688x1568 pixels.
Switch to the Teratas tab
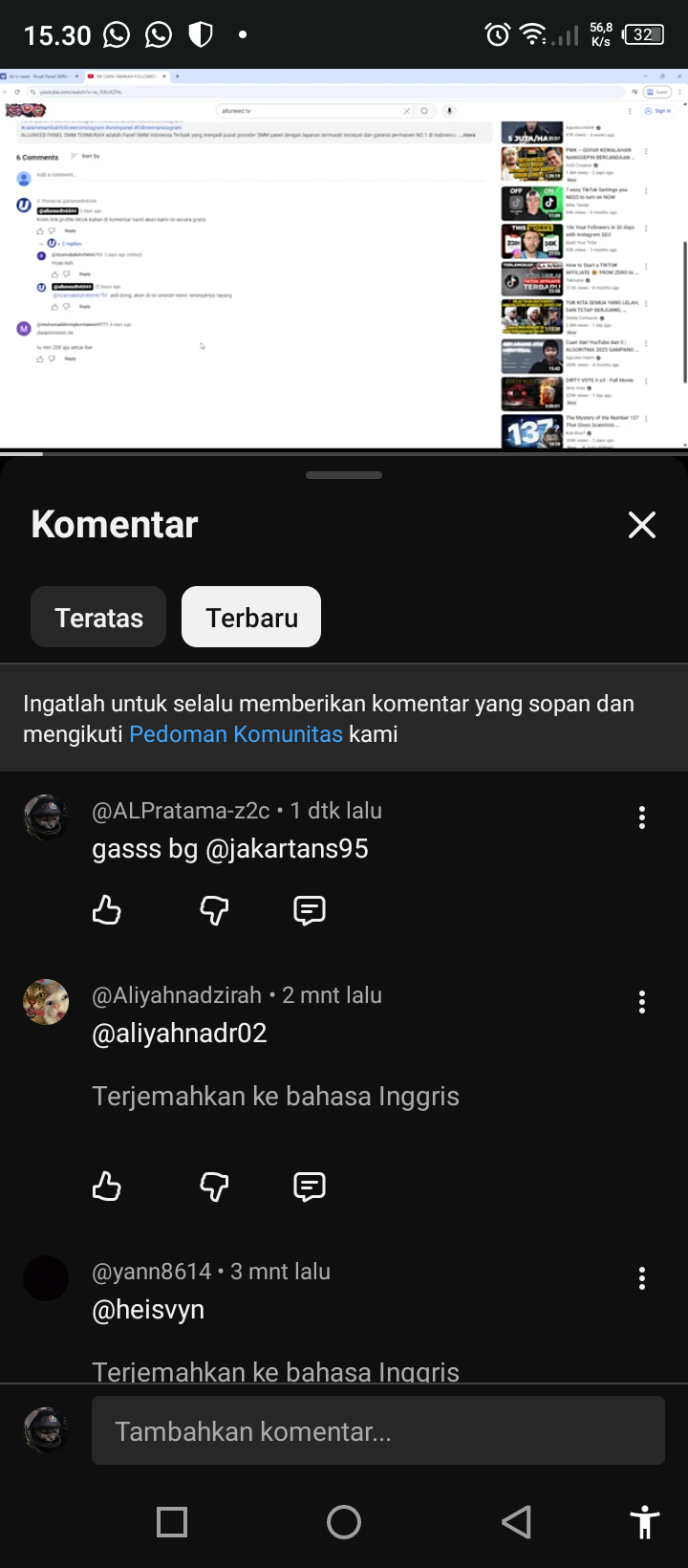point(98,618)
